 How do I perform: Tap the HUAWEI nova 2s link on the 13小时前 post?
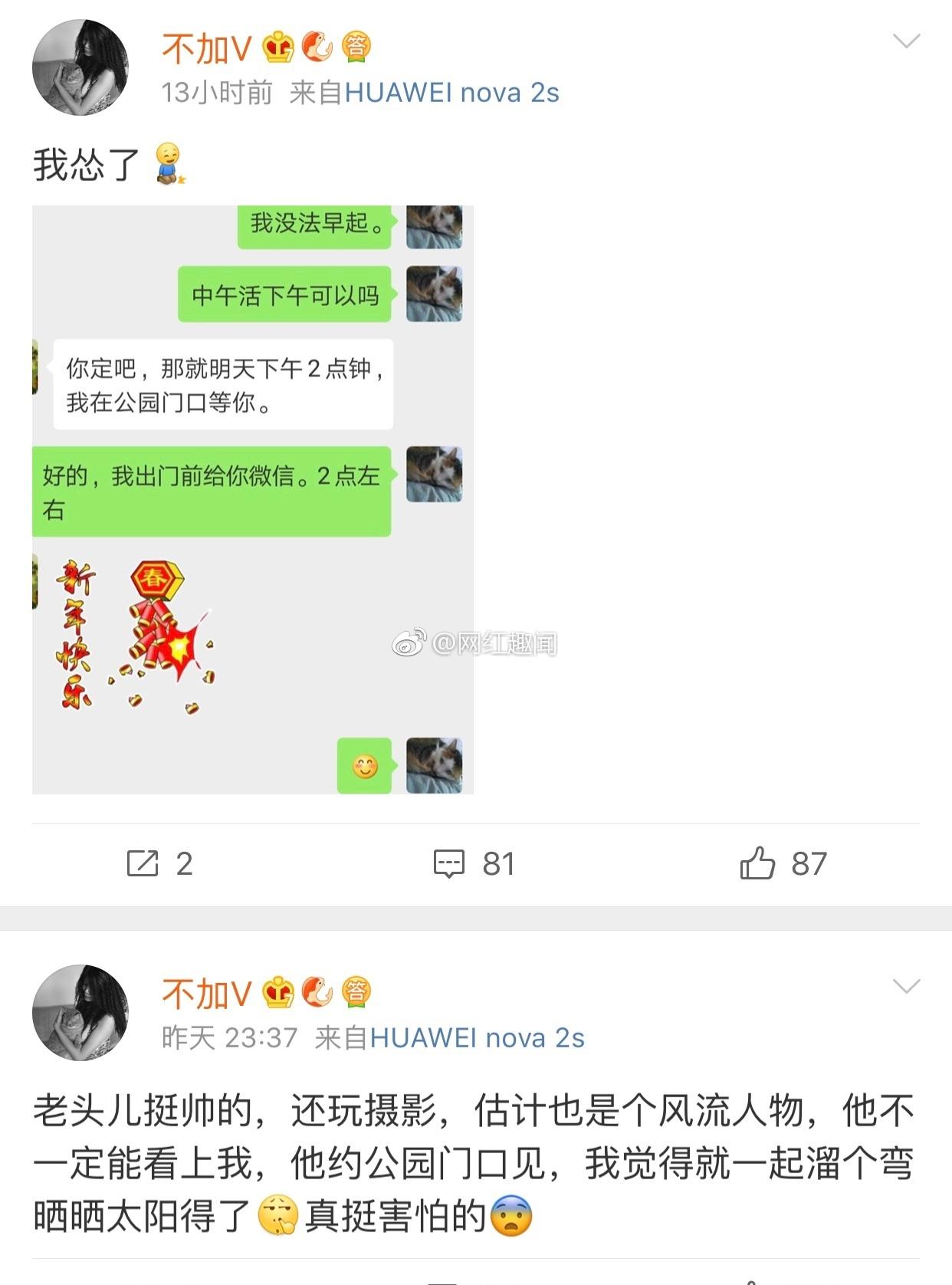coord(451,93)
